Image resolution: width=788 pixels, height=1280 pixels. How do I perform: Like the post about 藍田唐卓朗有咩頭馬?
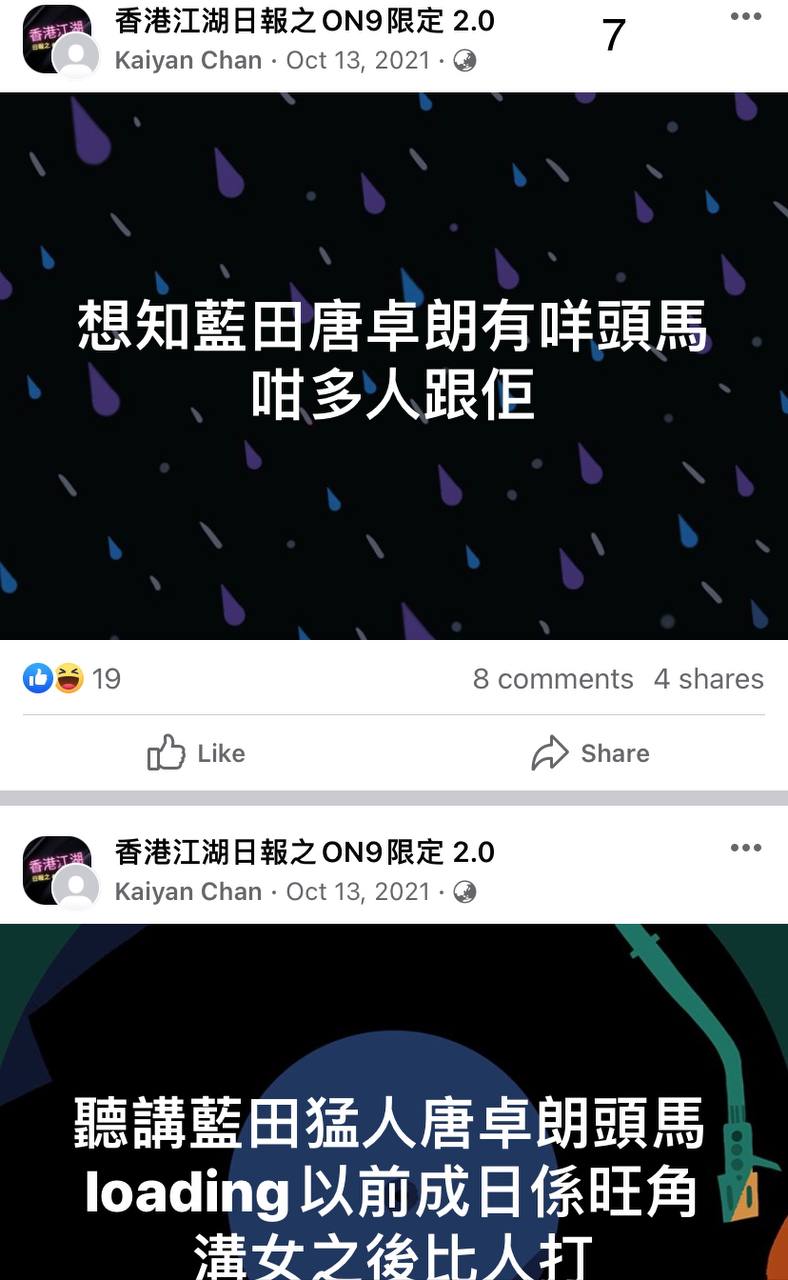(196, 753)
